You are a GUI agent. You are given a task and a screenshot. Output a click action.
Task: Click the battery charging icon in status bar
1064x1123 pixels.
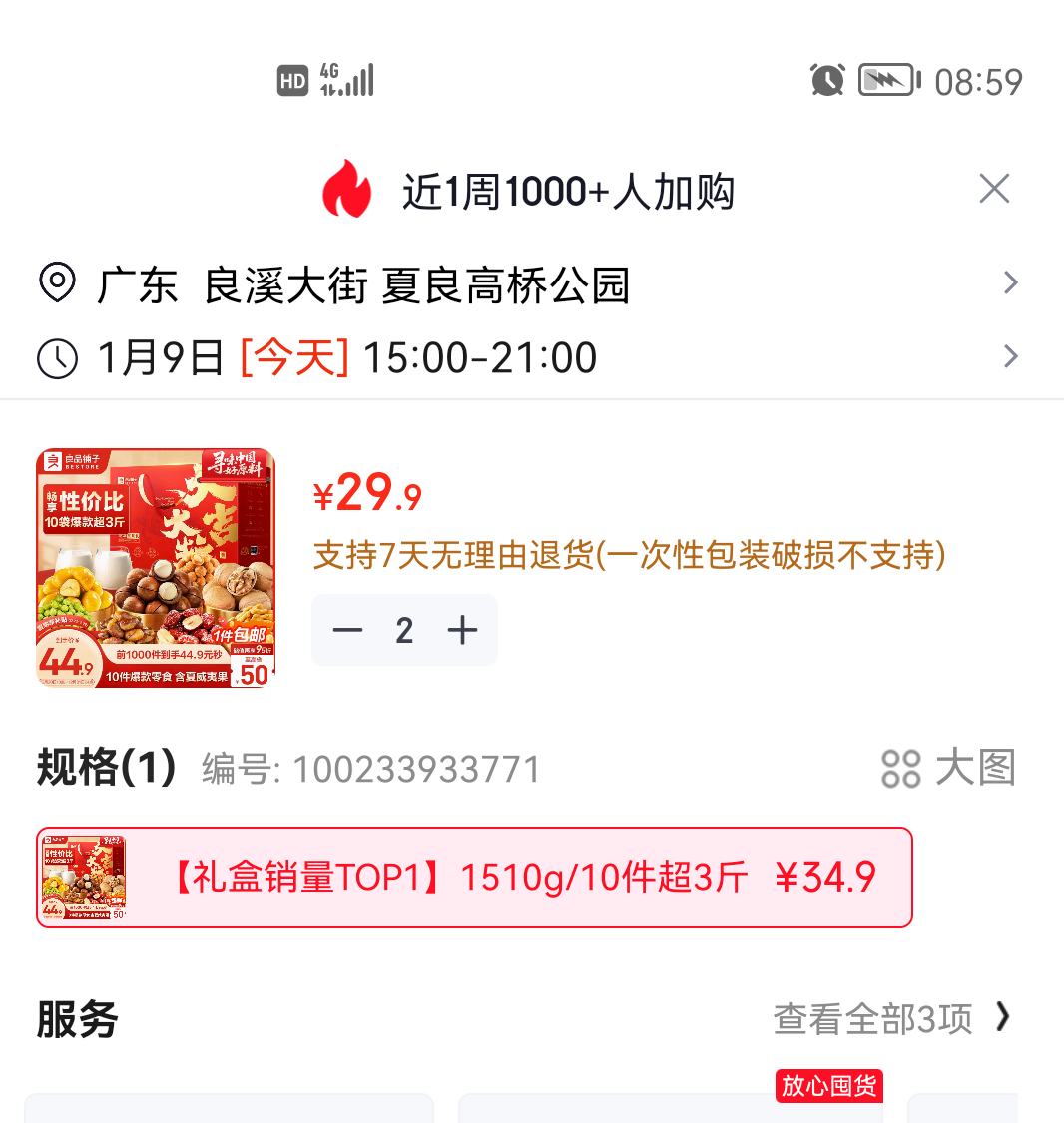coord(886,78)
